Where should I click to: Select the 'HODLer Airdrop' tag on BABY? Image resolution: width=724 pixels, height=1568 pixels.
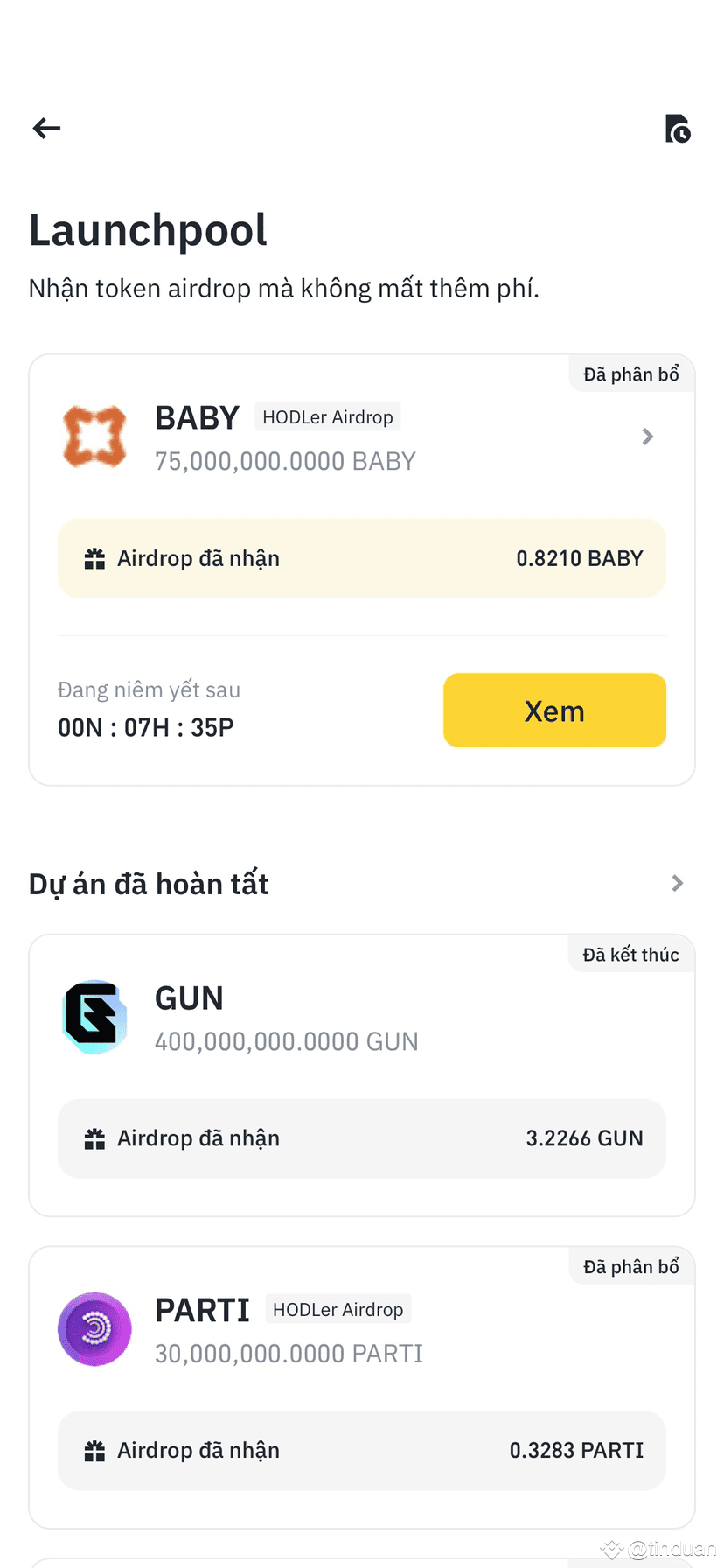point(328,417)
